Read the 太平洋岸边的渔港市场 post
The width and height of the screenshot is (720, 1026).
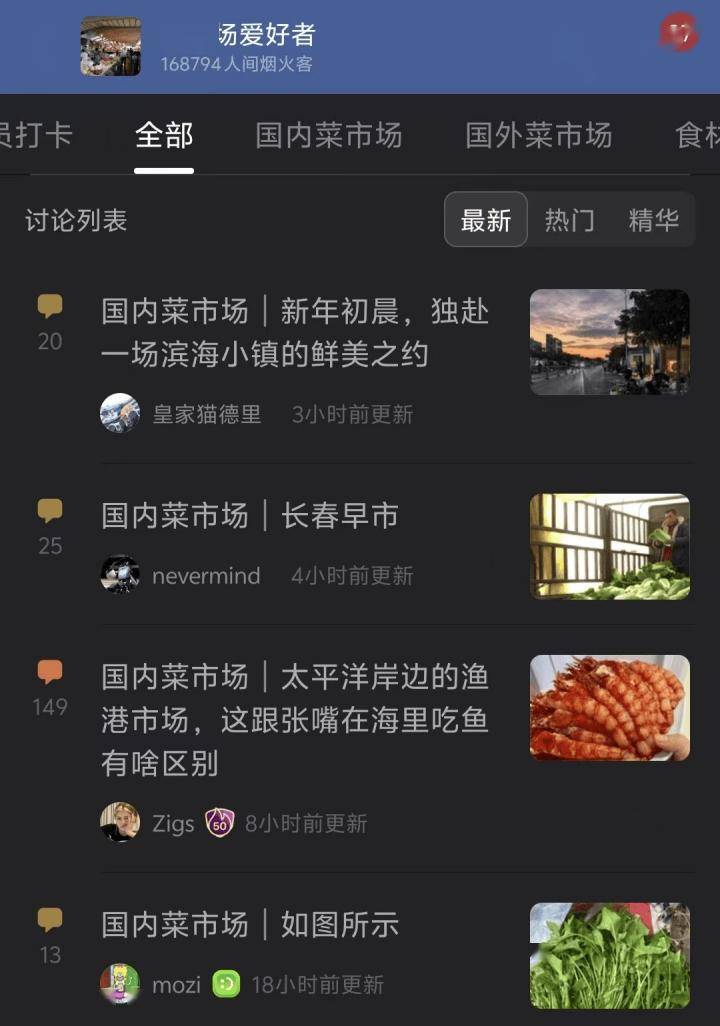[295, 720]
